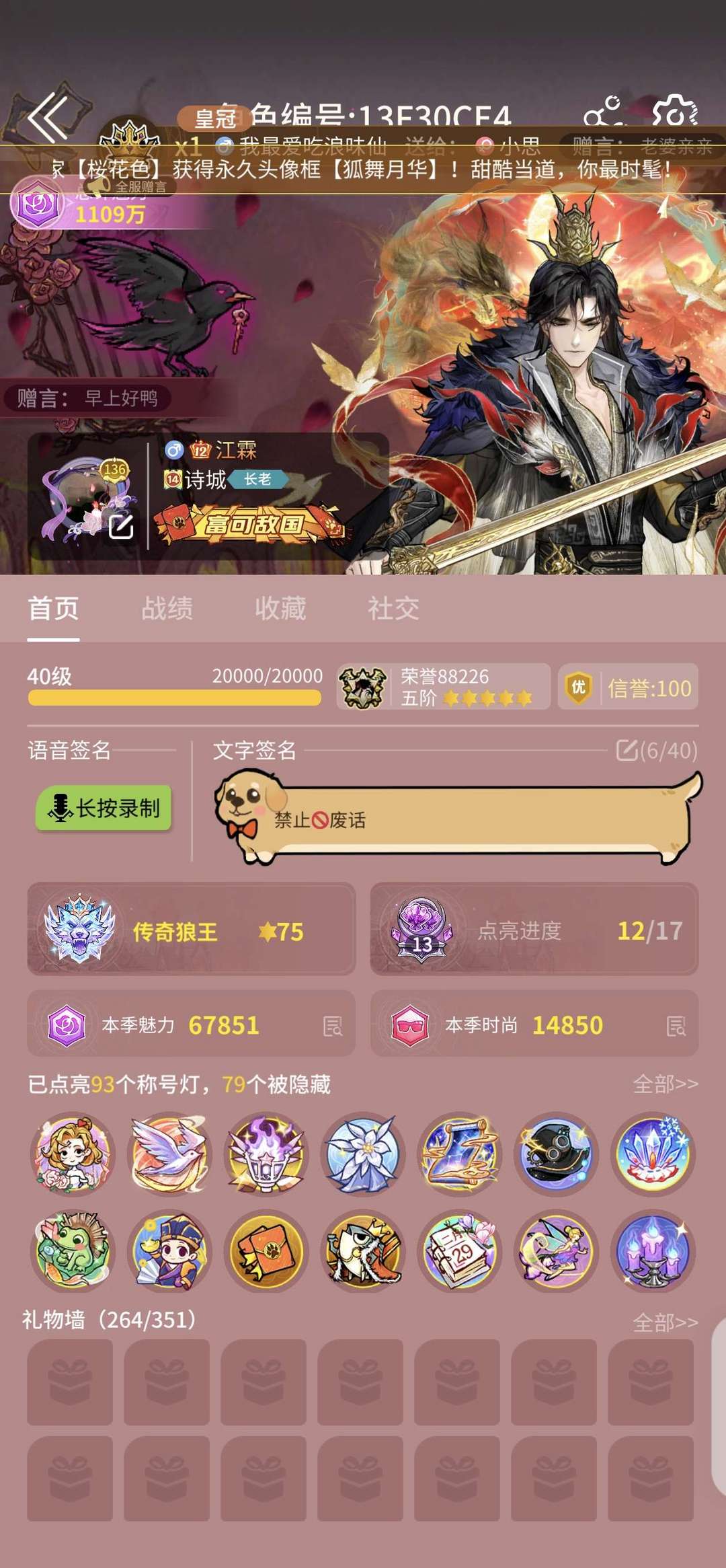This screenshot has width=726, height=1568.
Task: Edit the avatar with pencil icon
Action: [x=121, y=527]
